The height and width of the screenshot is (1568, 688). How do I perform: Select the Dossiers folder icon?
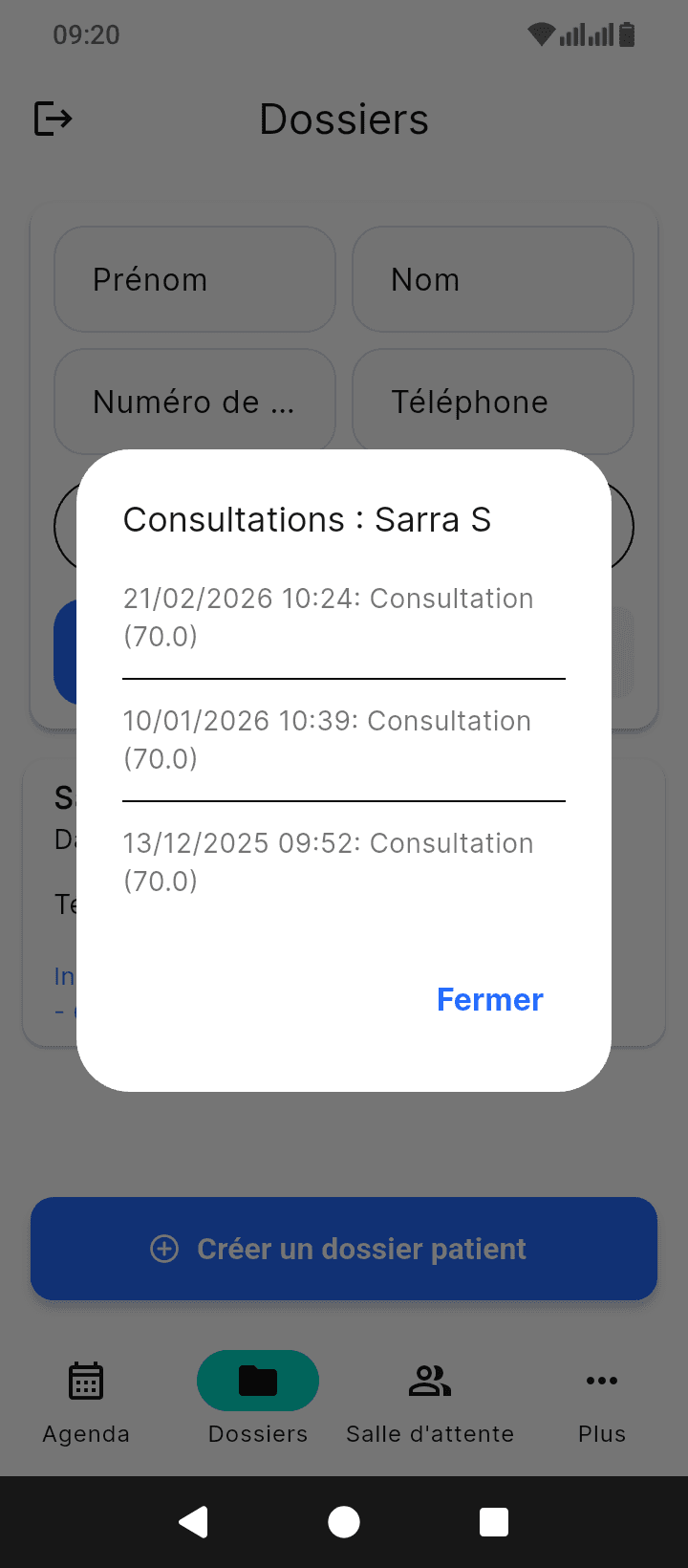tap(257, 1381)
